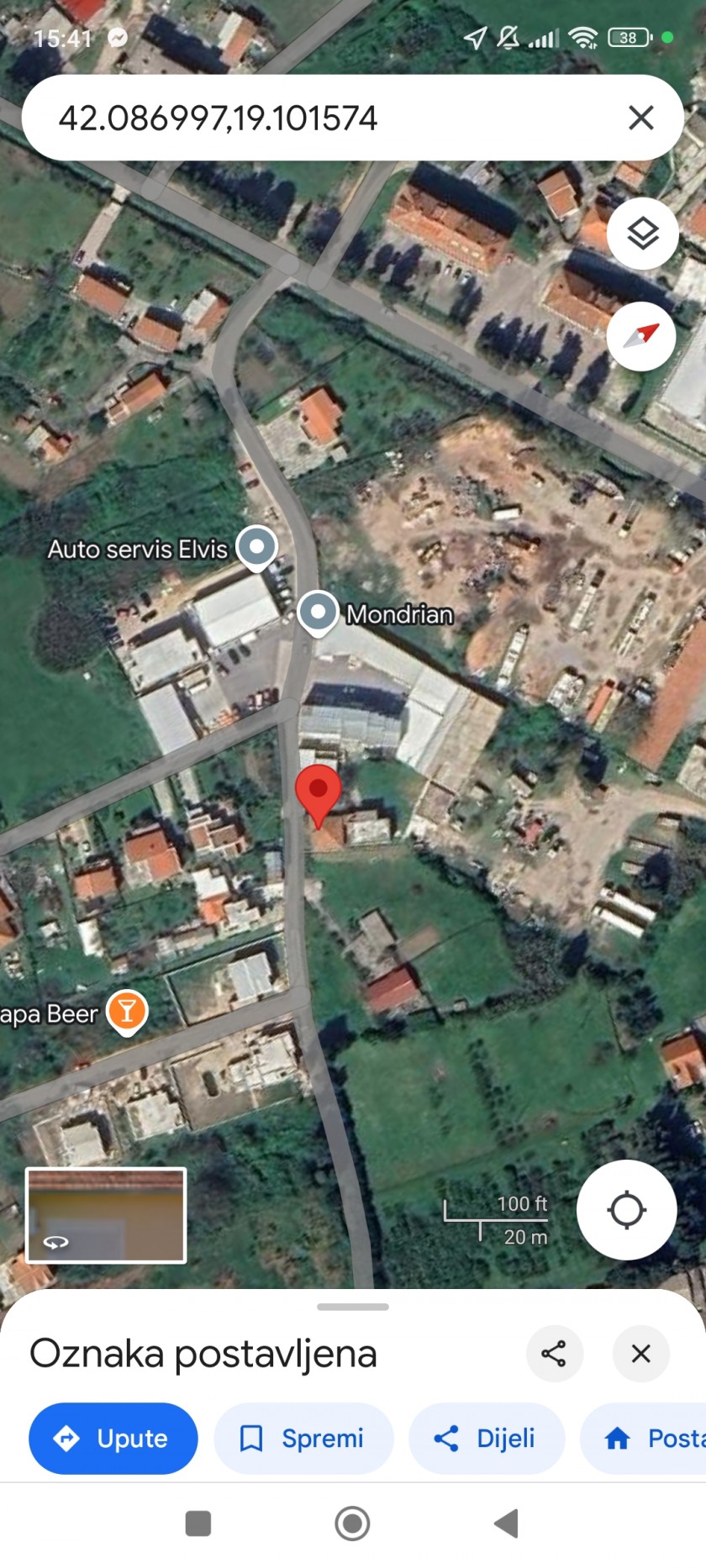Open the Street View thumbnail preview

click(106, 1215)
